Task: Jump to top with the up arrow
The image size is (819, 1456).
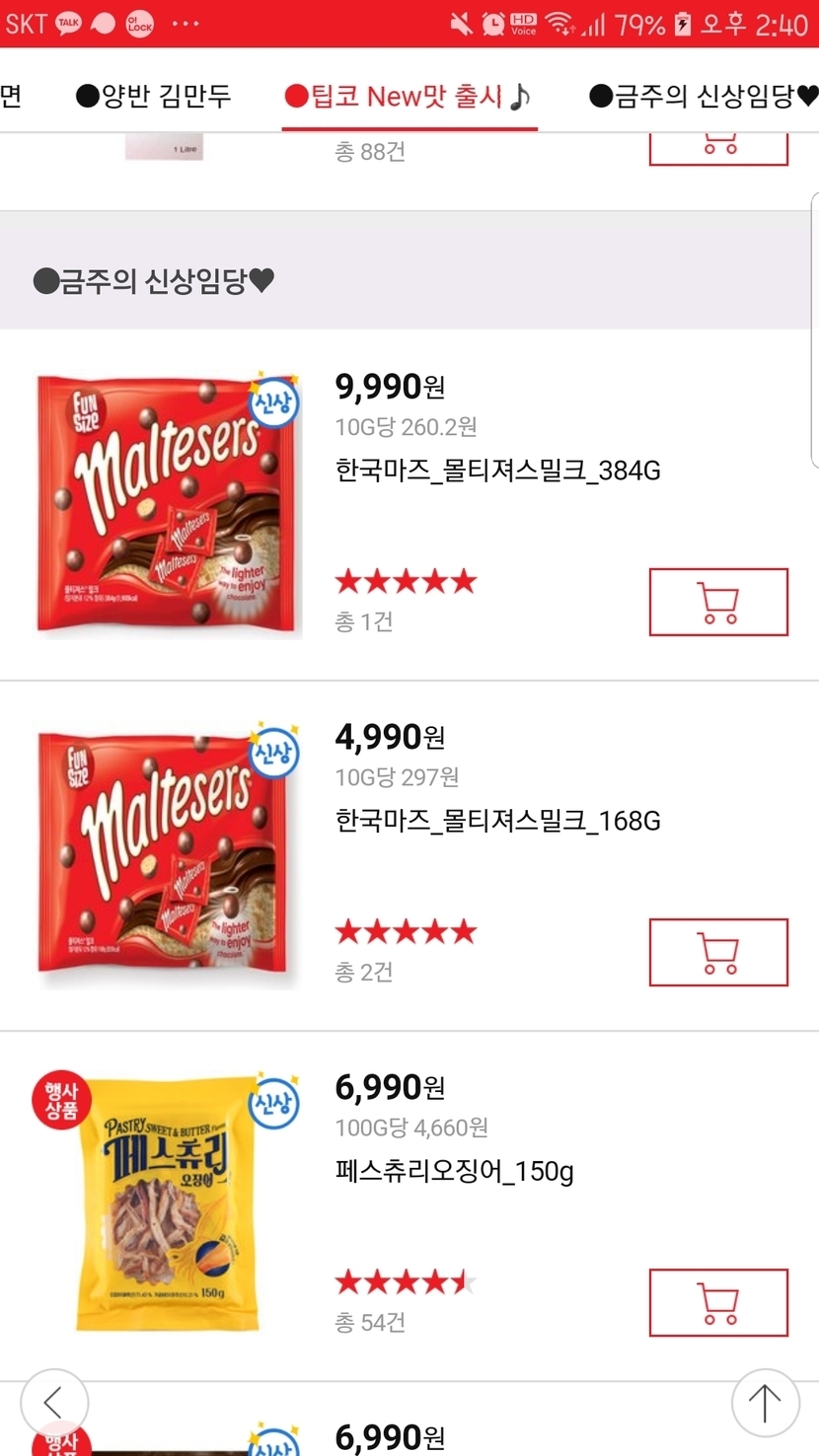Action: (765, 1402)
